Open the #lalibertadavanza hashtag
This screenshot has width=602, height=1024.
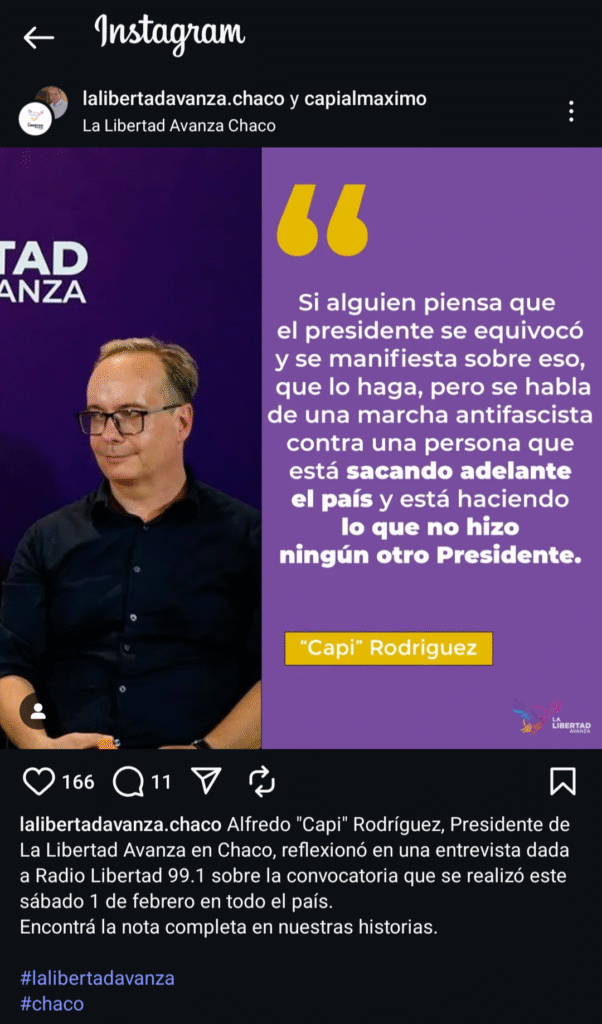click(x=97, y=977)
